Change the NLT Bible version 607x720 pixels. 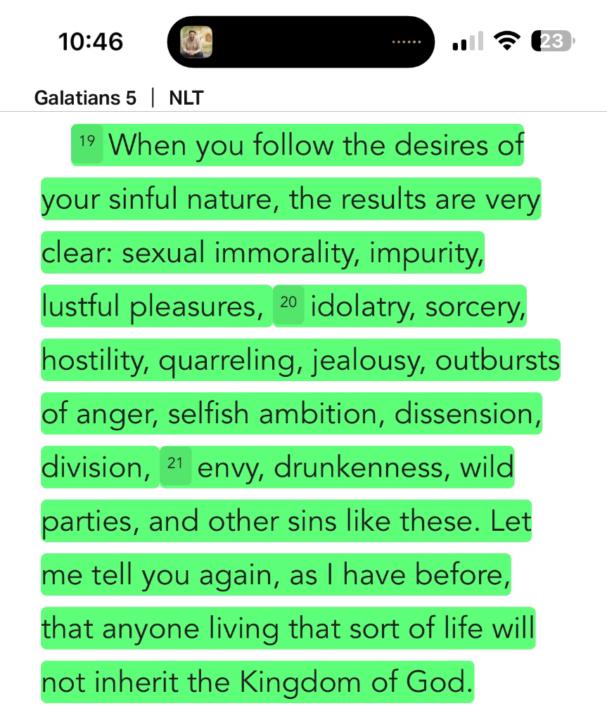187,97
